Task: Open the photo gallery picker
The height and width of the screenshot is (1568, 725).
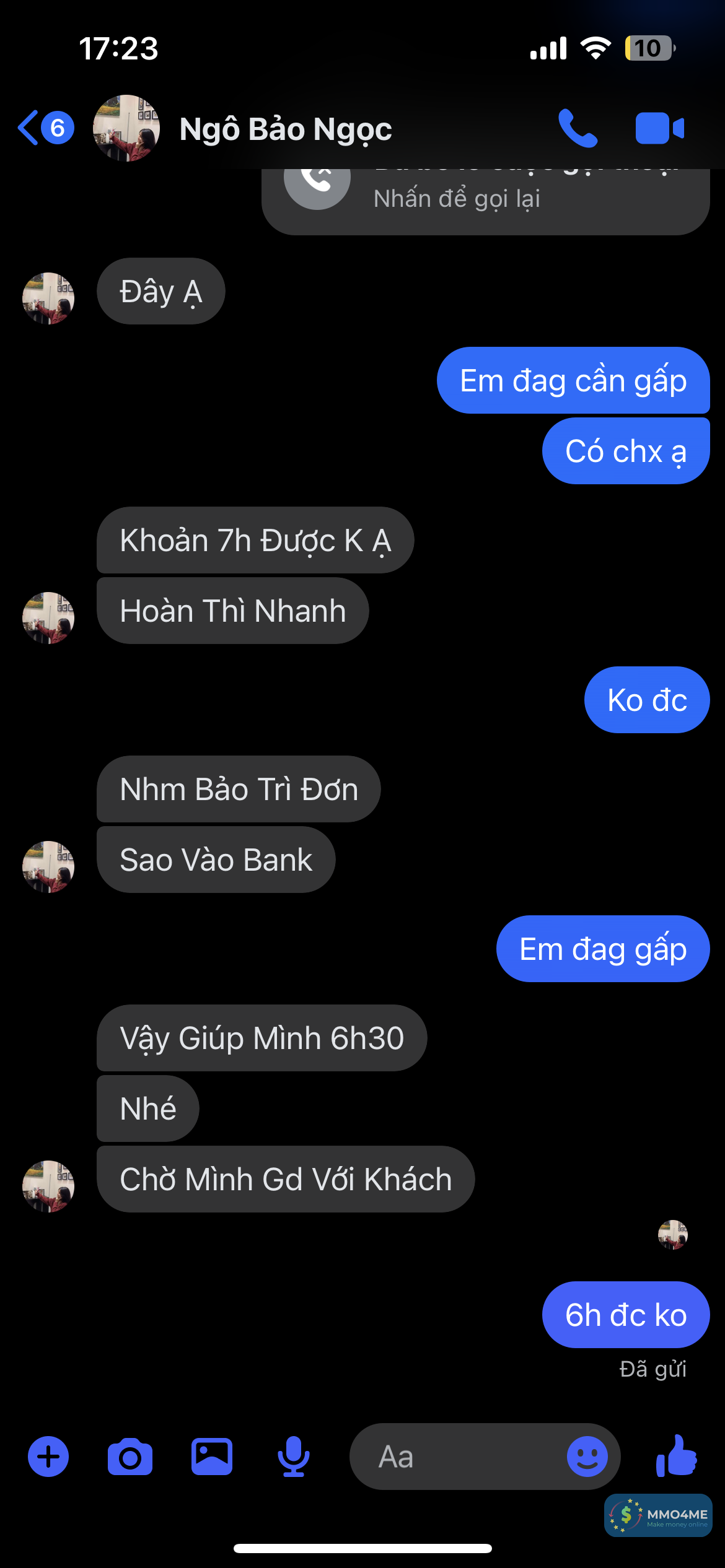Action: tap(212, 1457)
